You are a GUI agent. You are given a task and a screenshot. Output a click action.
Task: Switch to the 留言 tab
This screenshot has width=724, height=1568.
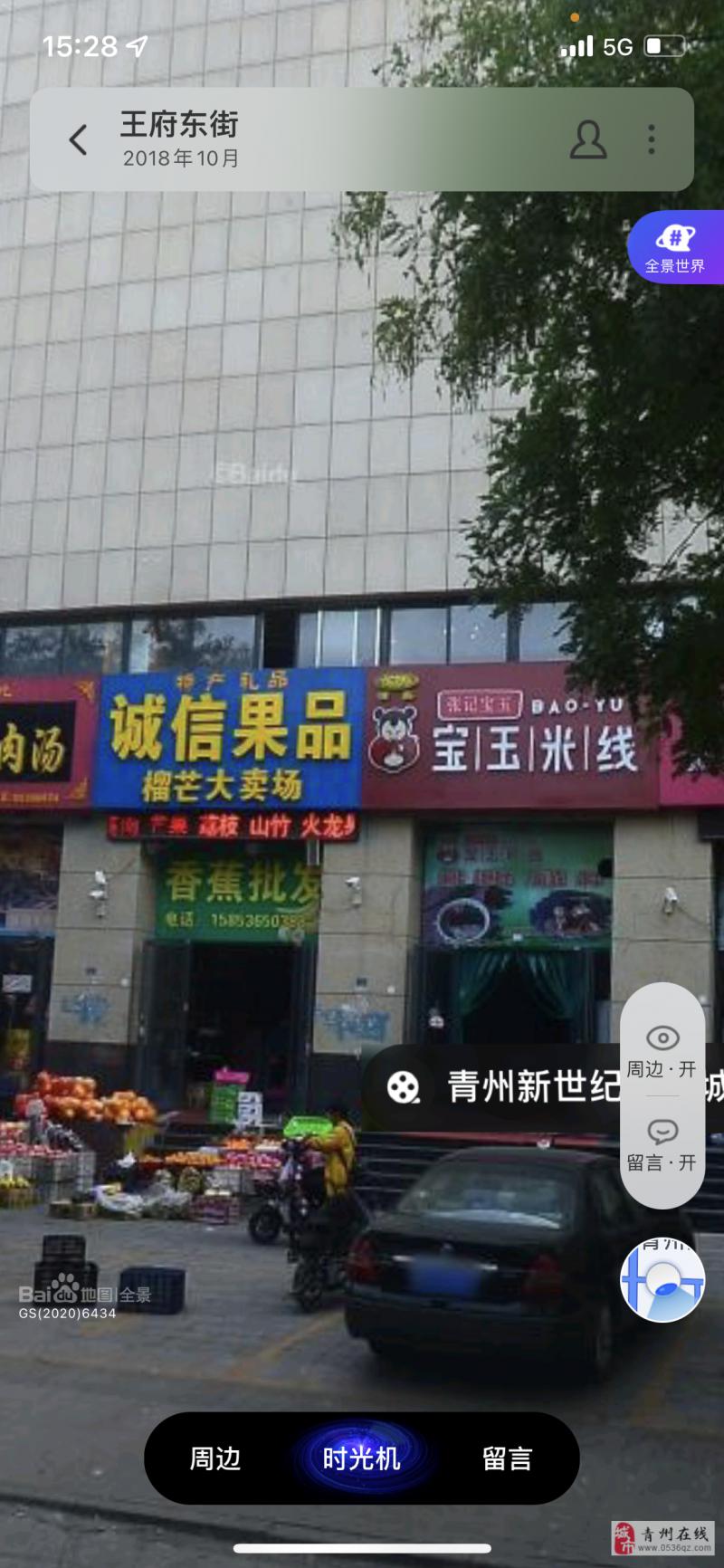[507, 1458]
